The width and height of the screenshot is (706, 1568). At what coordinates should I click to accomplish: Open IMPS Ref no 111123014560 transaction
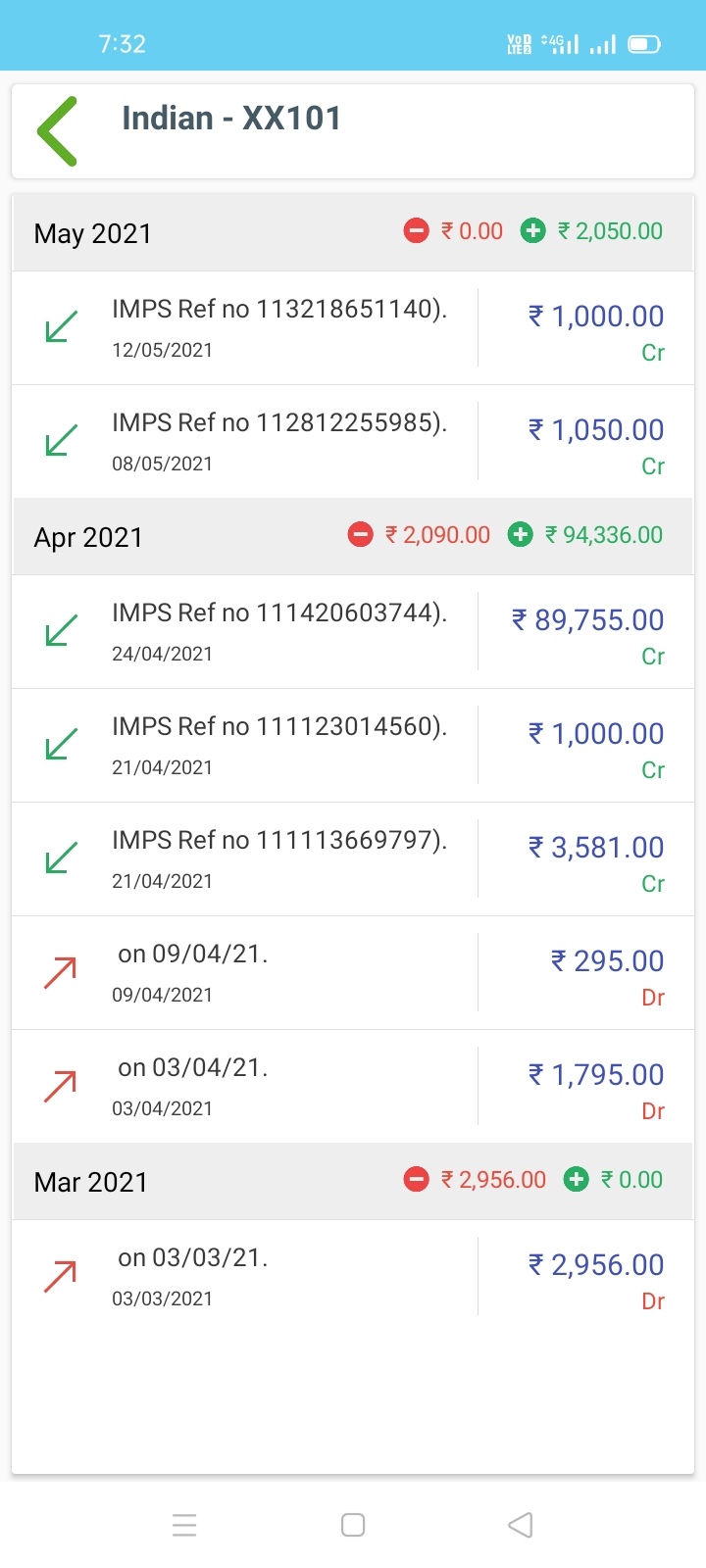pos(353,746)
